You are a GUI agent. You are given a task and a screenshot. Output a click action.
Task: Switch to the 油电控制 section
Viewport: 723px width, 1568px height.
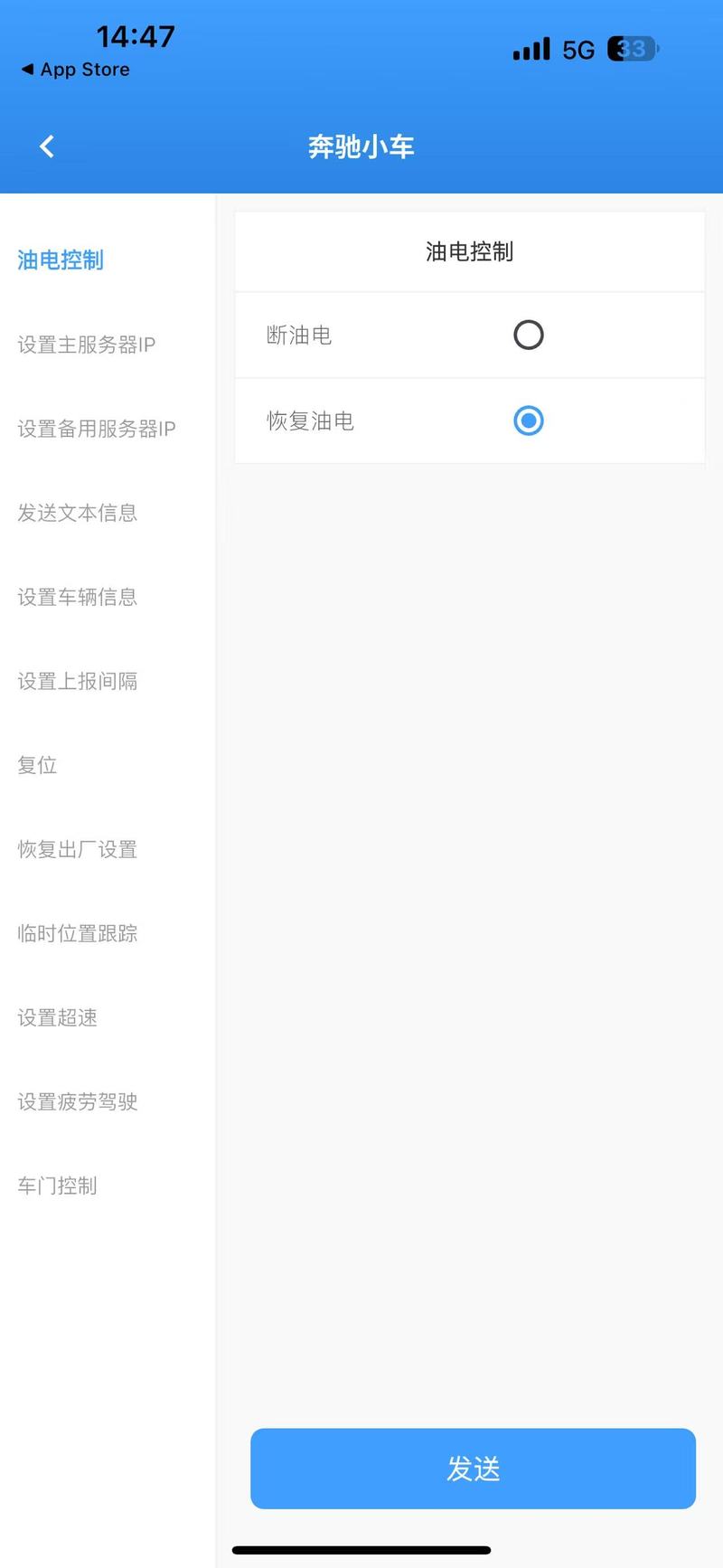[x=61, y=260]
